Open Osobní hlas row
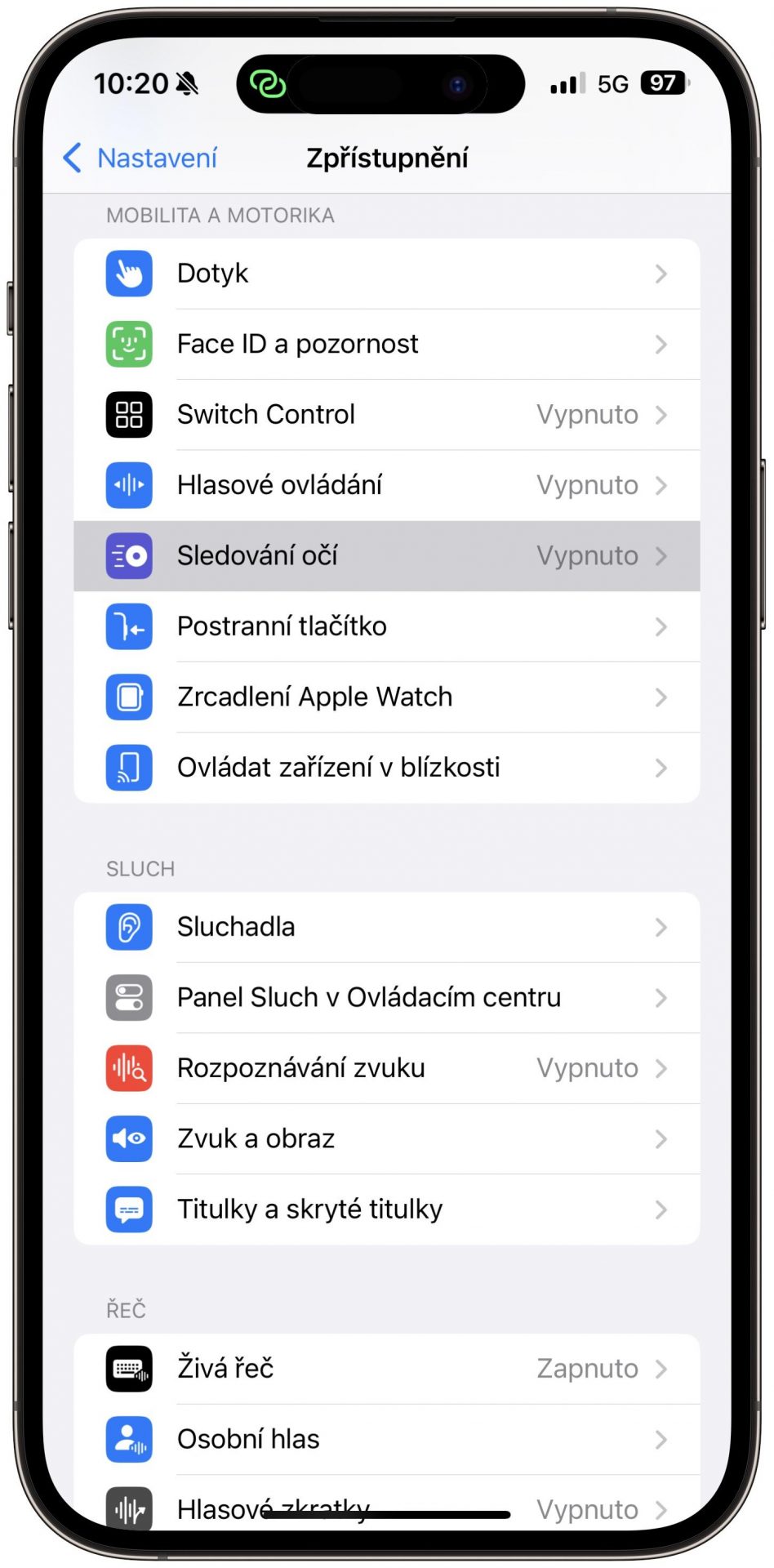Image resolution: width=774 pixels, height=1568 pixels. pyautogui.click(x=386, y=1439)
